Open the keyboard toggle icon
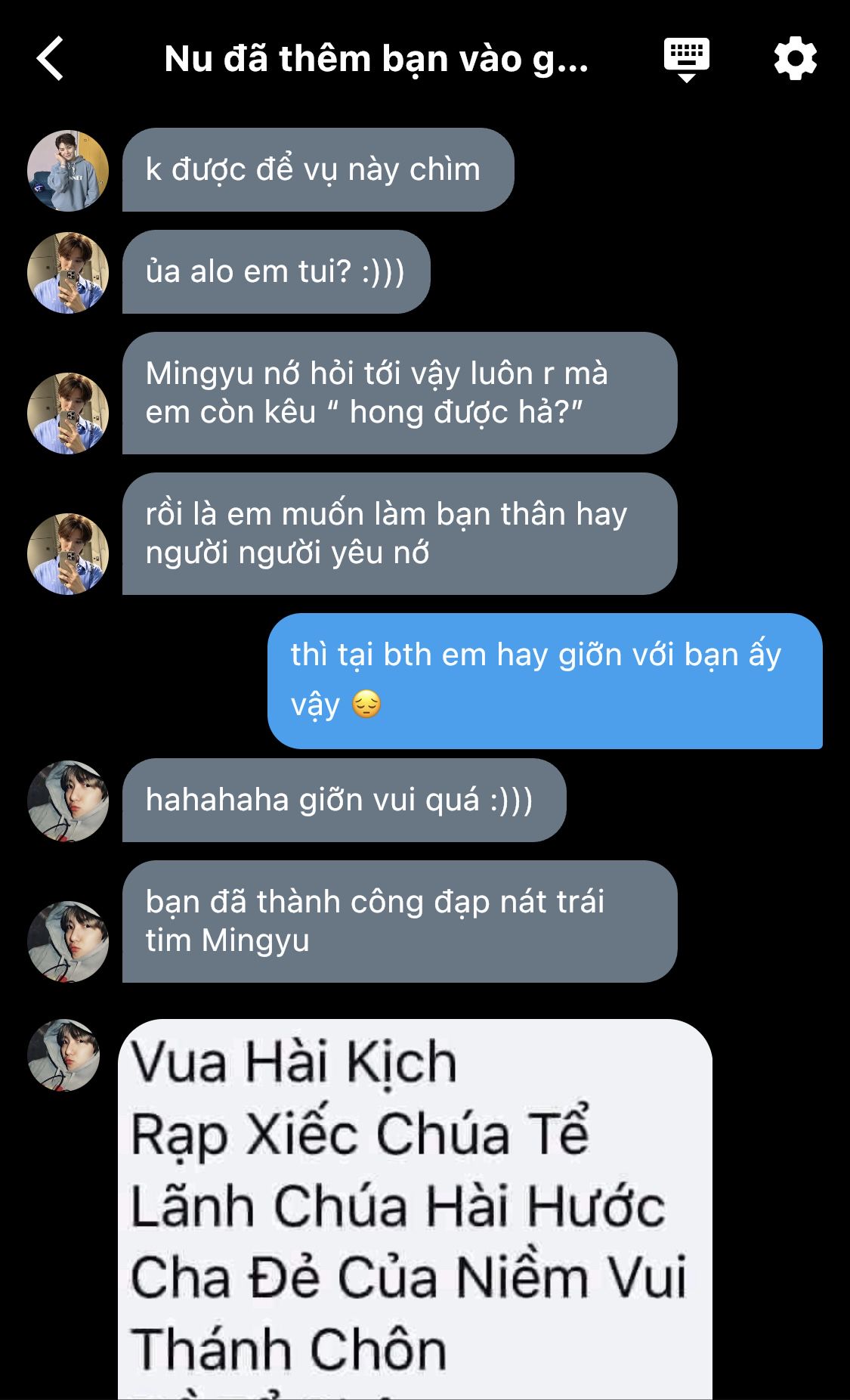The height and width of the screenshot is (1400, 850). 686,59
